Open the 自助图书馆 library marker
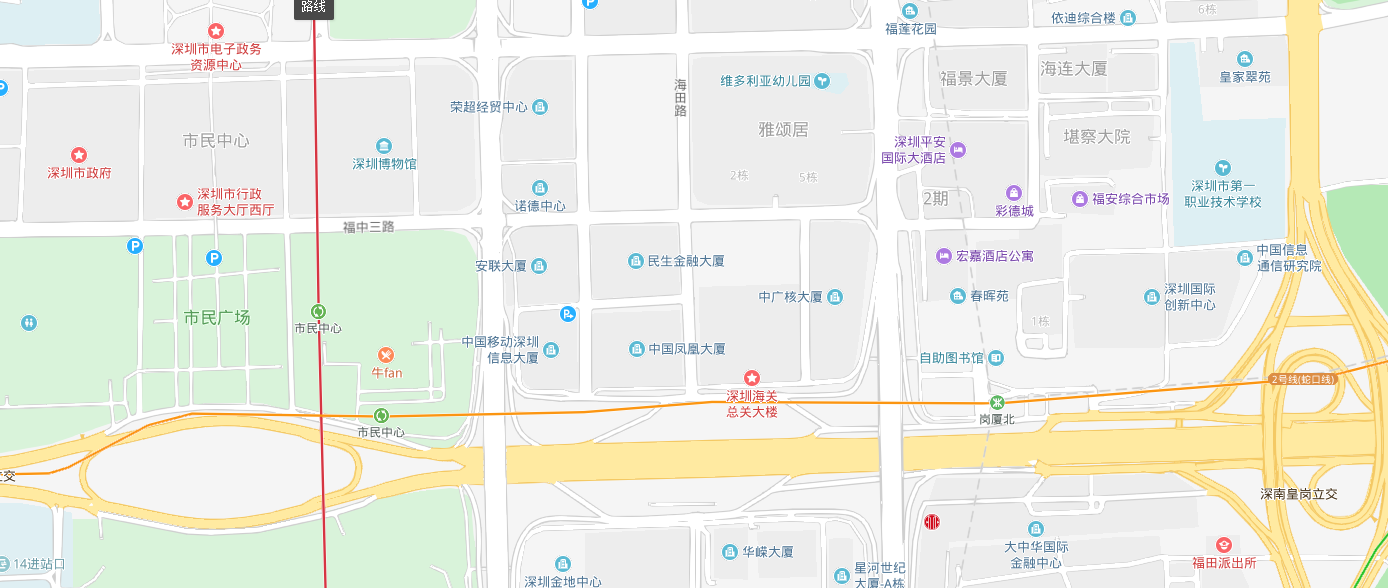Screen dimensions: 1388x588 coord(996,357)
